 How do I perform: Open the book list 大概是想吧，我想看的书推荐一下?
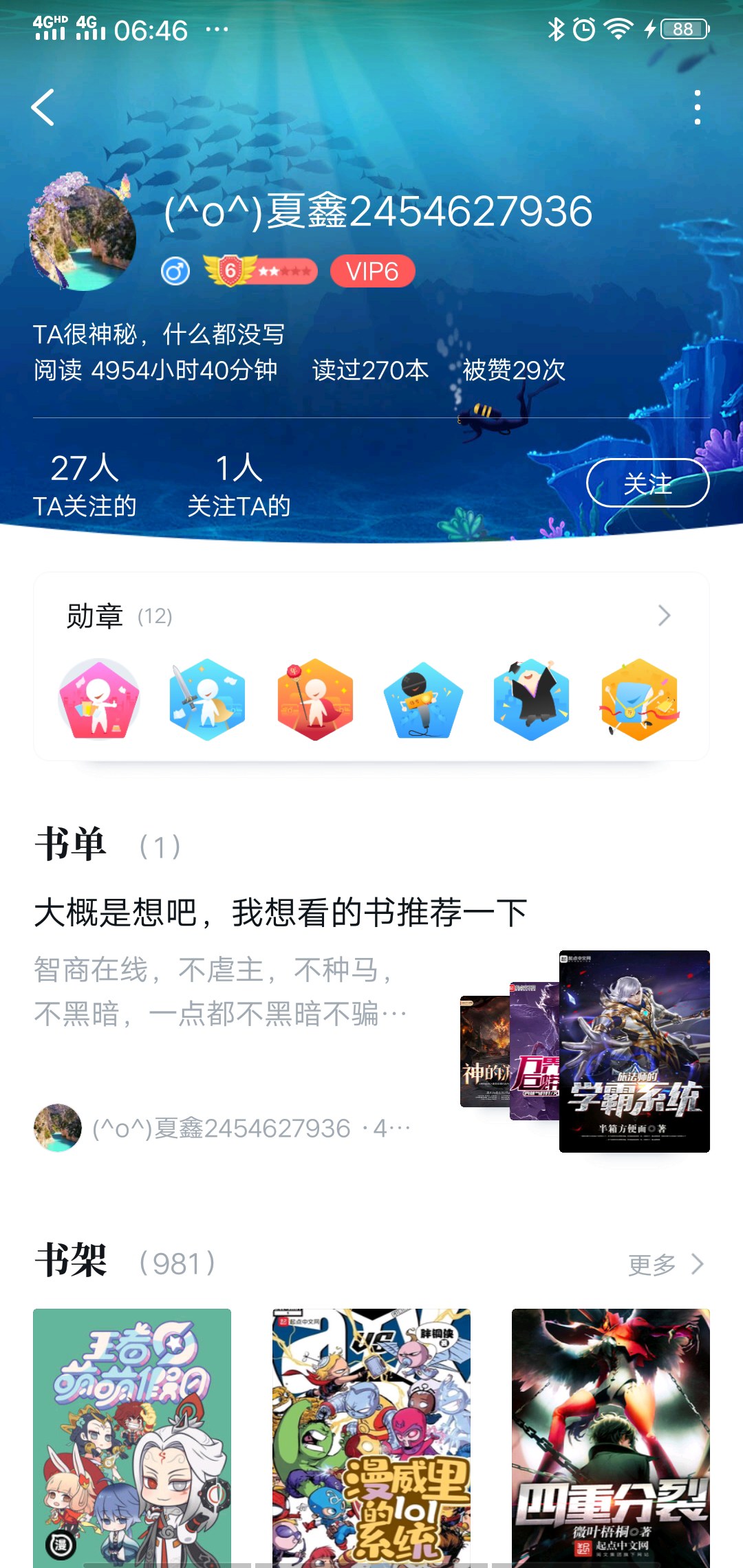[281, 913]
